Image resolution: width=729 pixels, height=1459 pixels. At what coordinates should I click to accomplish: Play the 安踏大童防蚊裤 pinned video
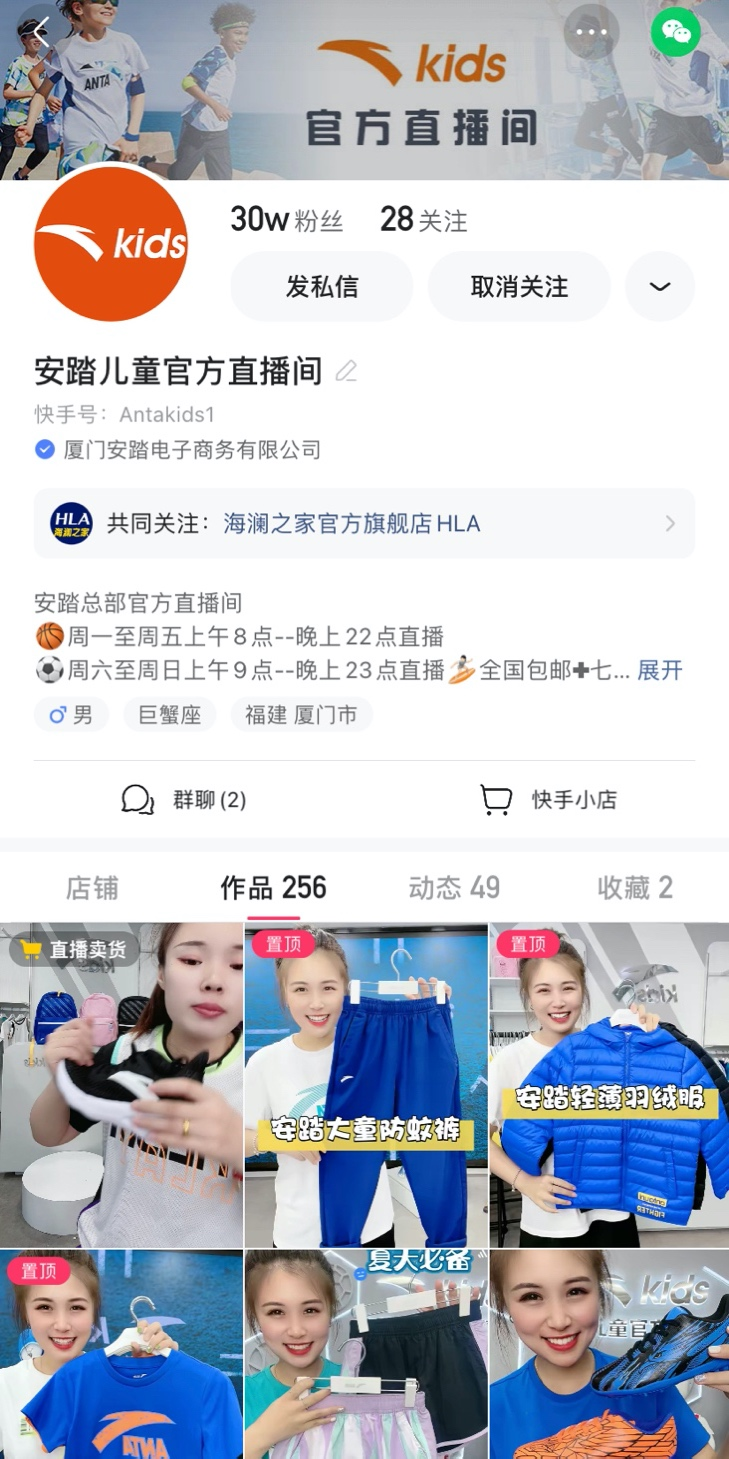point(366,1085)
